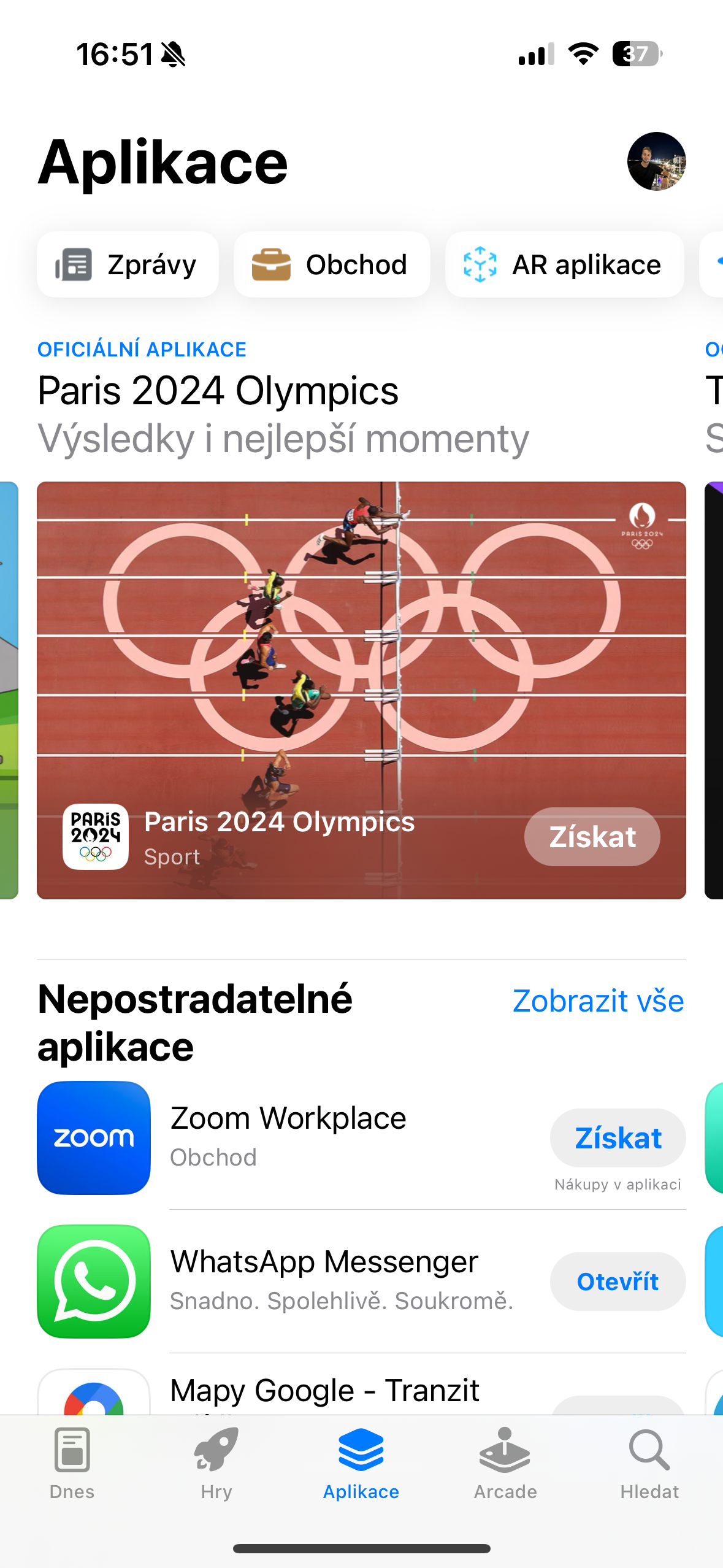Stay on the Aplikace tab
Screen dimensions: 723x1568
[361, 1466]
